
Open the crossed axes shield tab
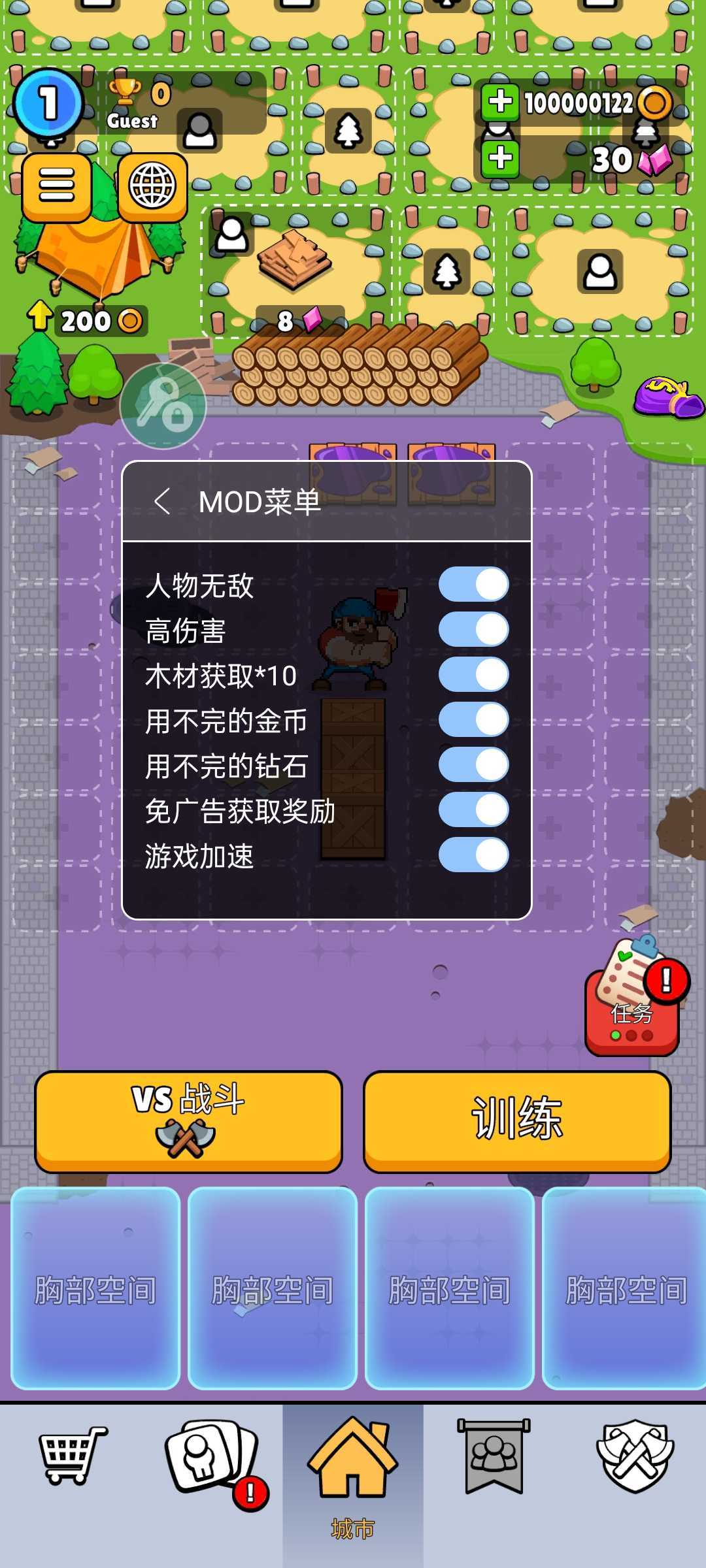(634, 1456)
